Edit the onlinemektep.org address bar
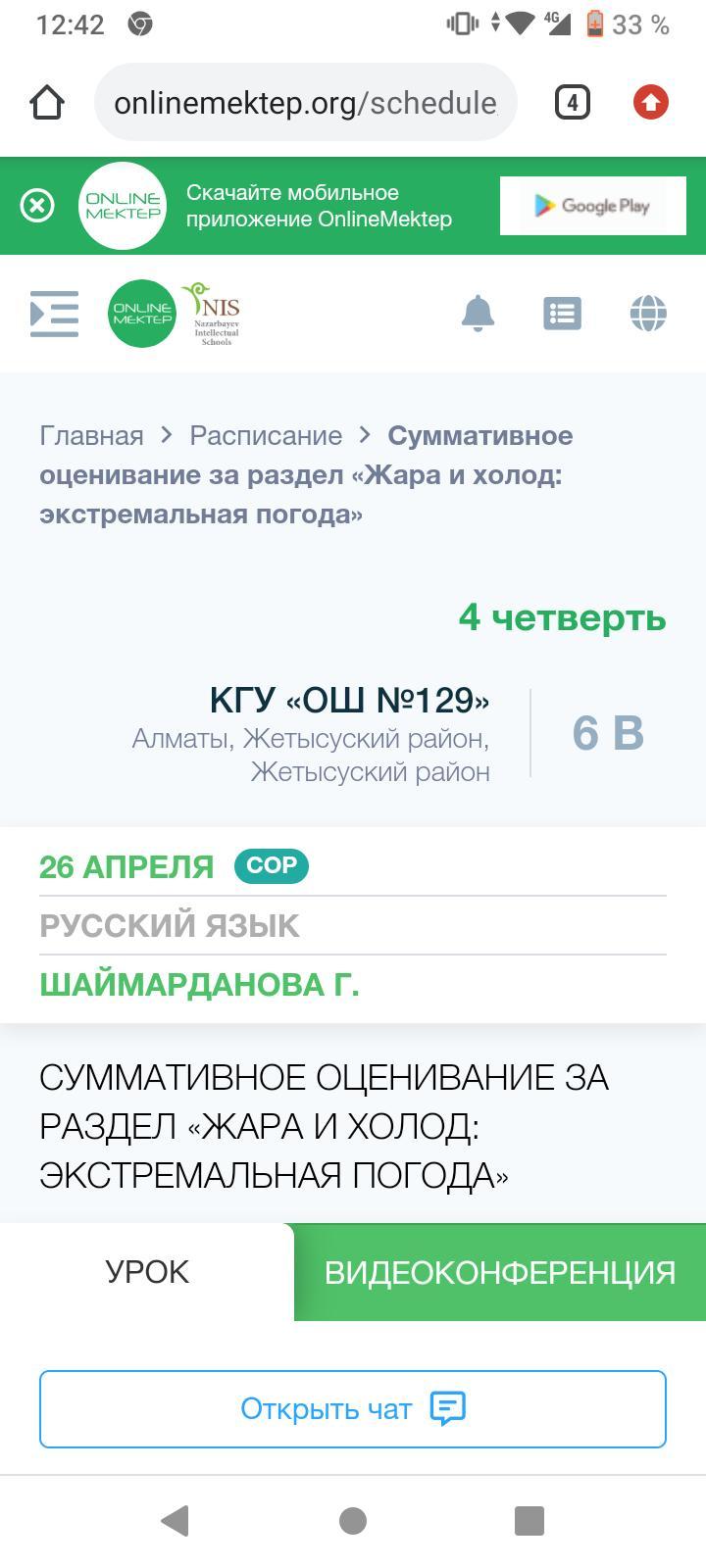Image resolution: width=706 pixels, height=1568 pixels. (x=306, y=102)
